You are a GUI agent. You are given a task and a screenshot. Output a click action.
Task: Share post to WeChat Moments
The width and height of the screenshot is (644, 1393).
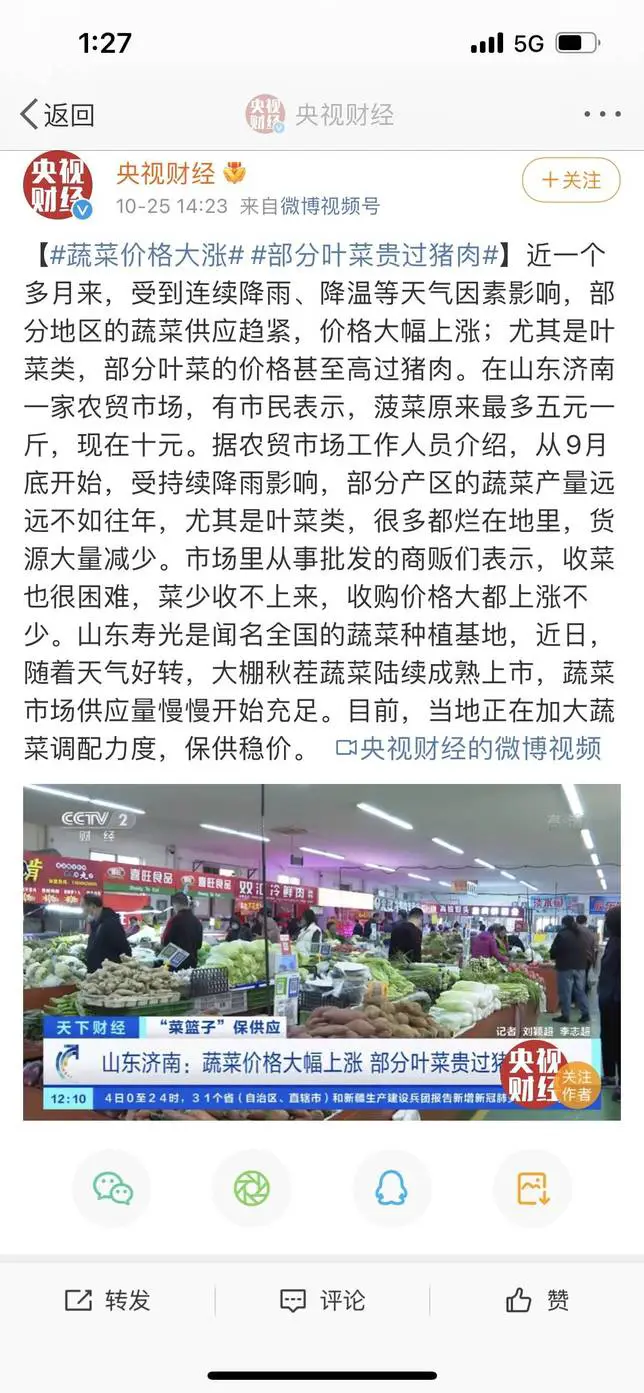(x=252, y=1188)
